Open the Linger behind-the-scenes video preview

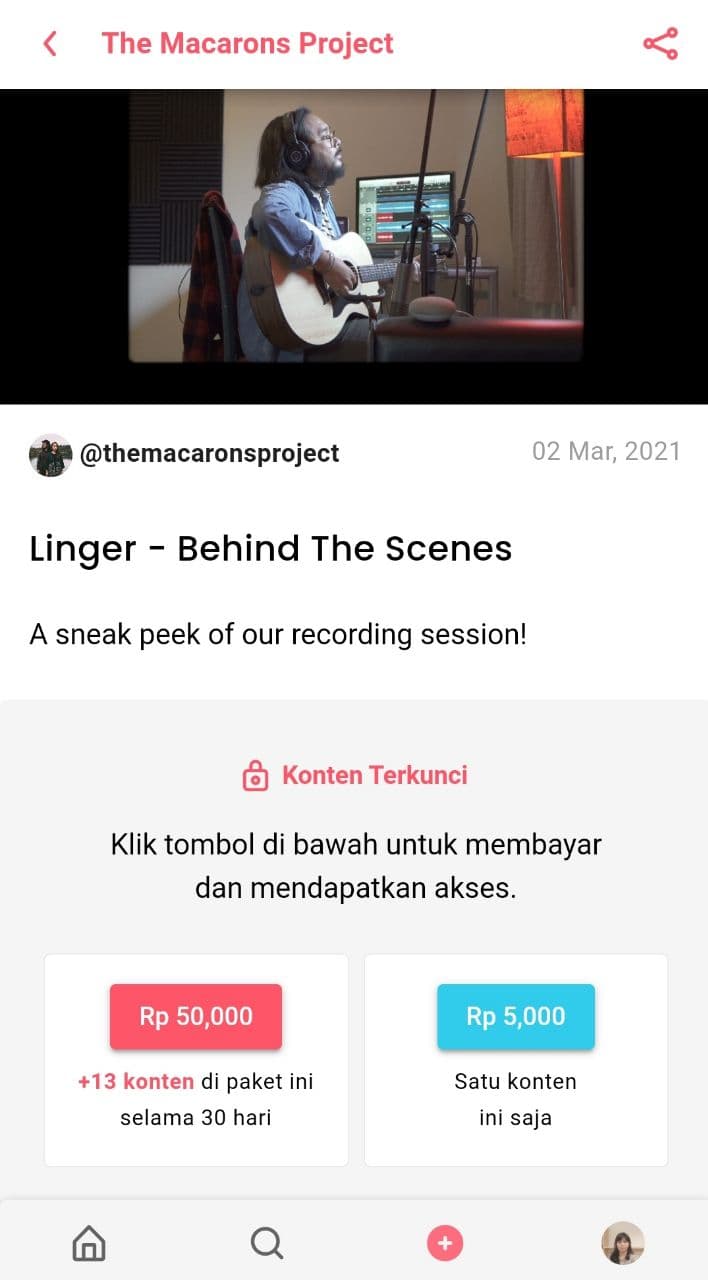pos(354,226)
